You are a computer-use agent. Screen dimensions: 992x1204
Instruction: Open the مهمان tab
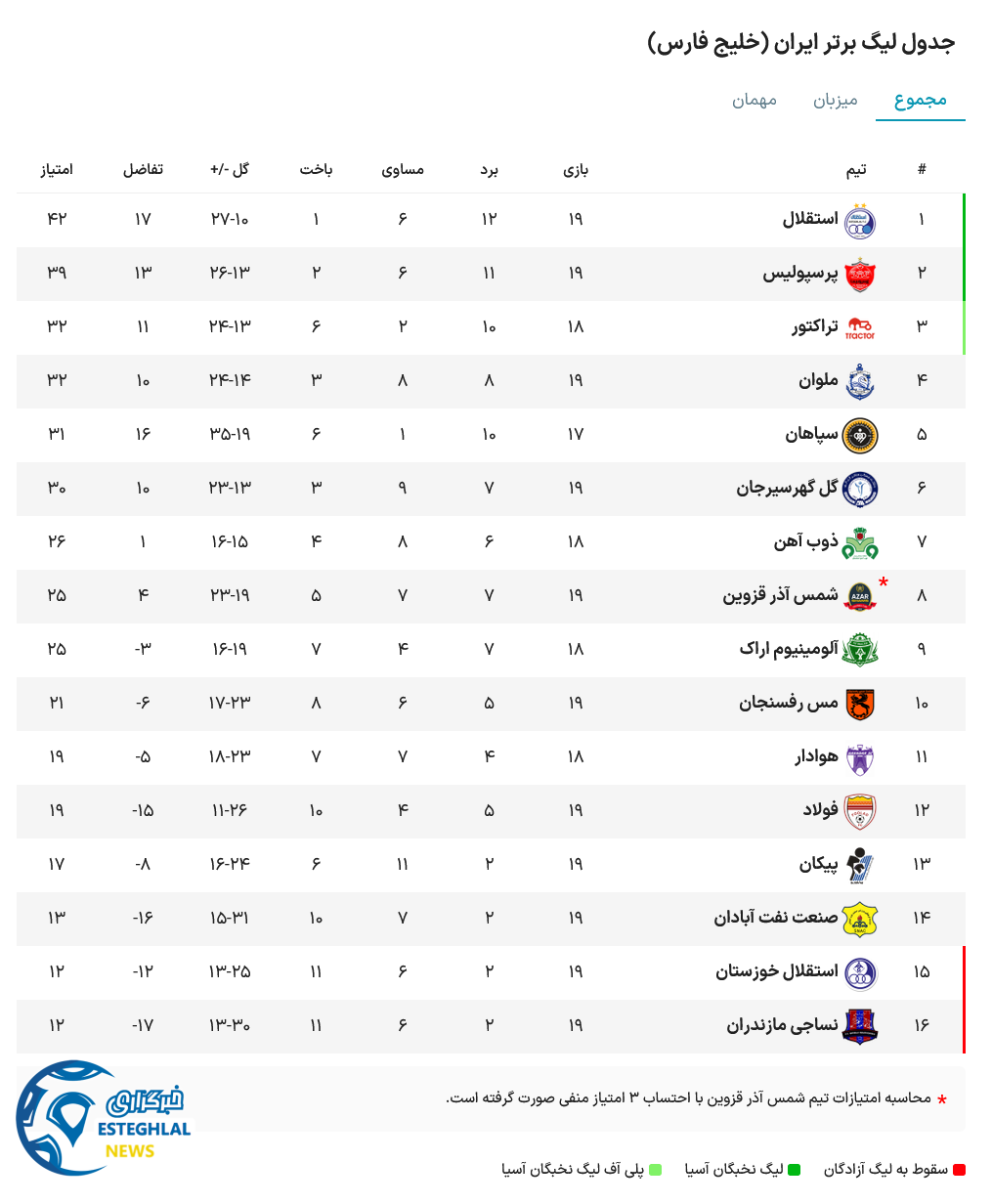pyautogui.click(x=753, y=100)
